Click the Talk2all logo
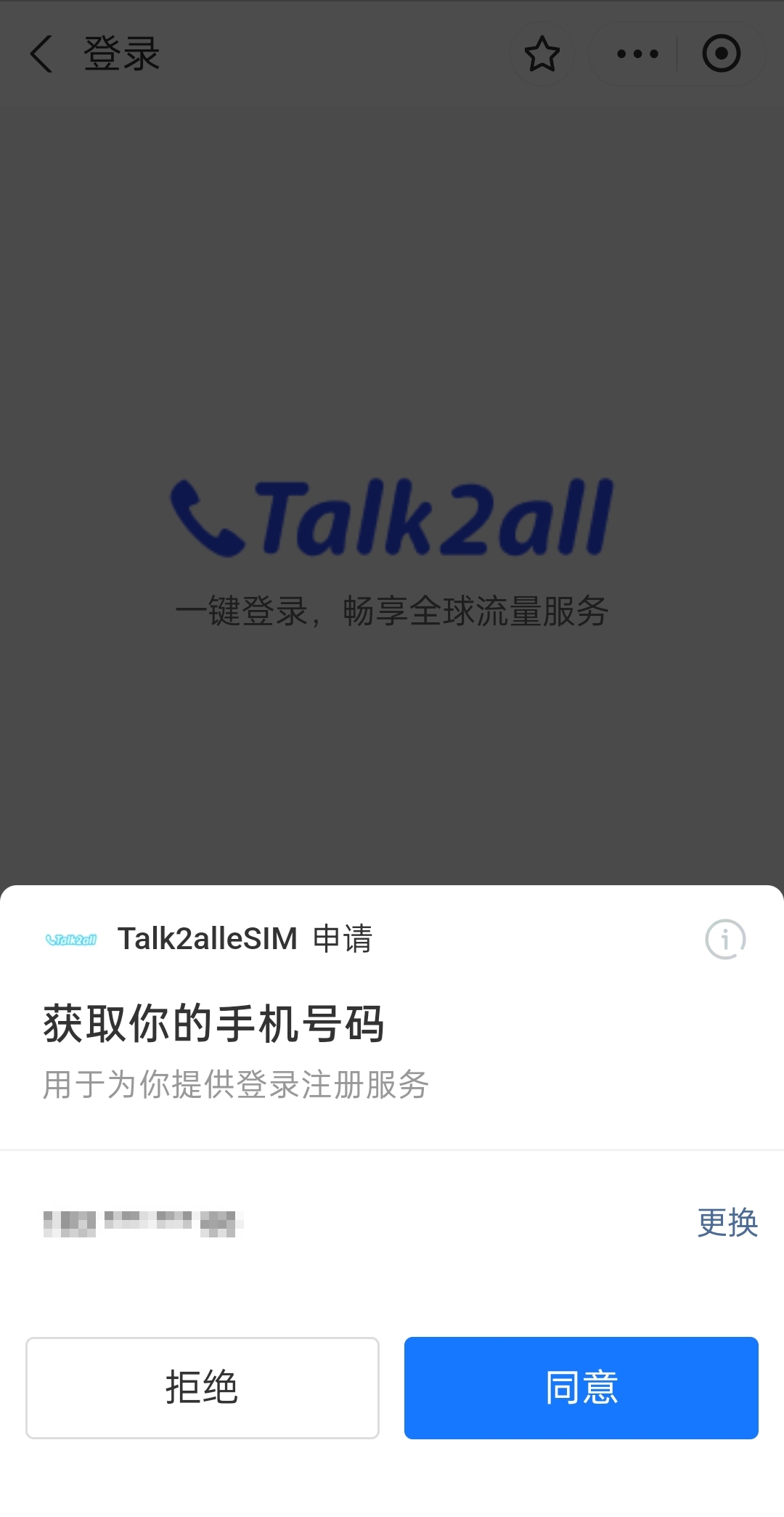This screenshot has height=1517, width=784. tap(392, 517)
